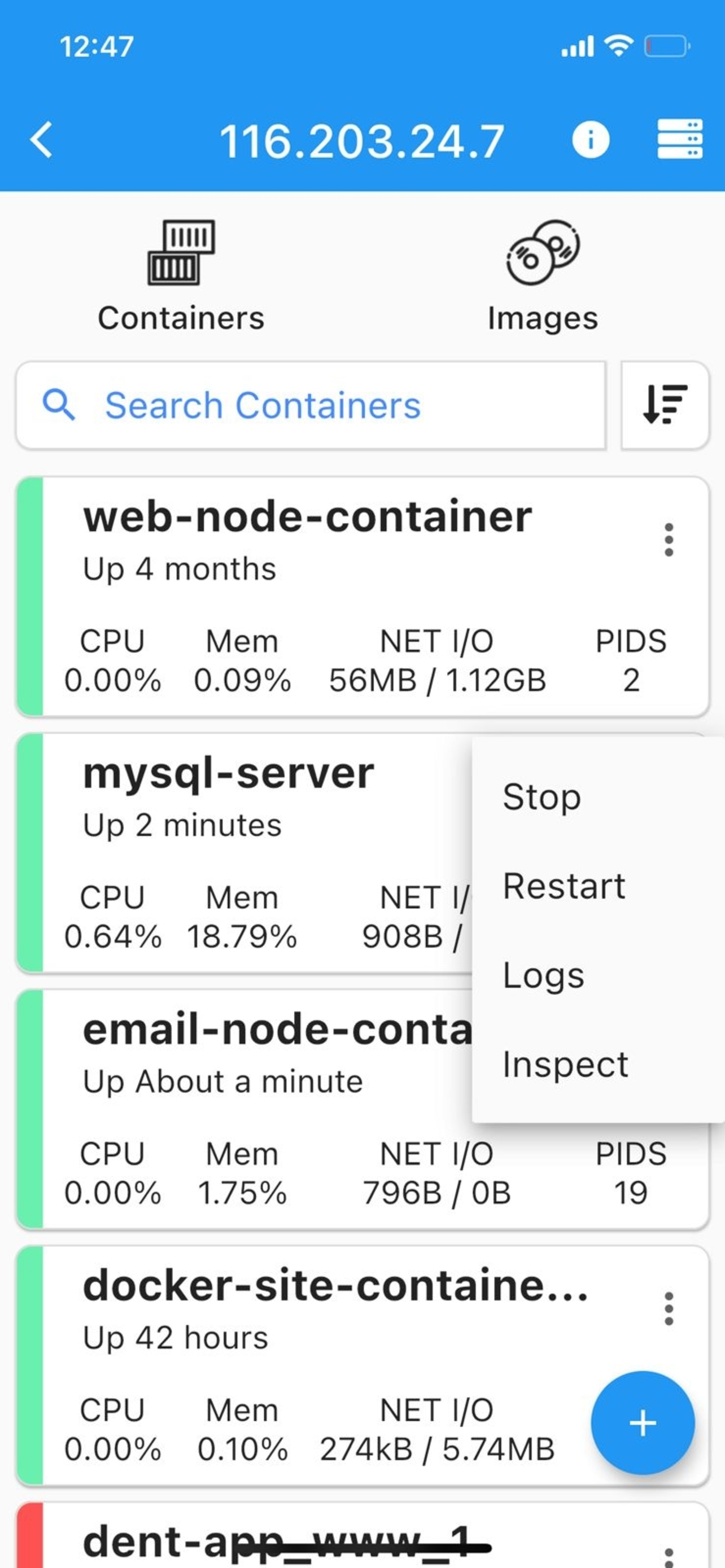Open options menu for web-node-container
The image size is (725, 1568).
[x=668, y=541]
